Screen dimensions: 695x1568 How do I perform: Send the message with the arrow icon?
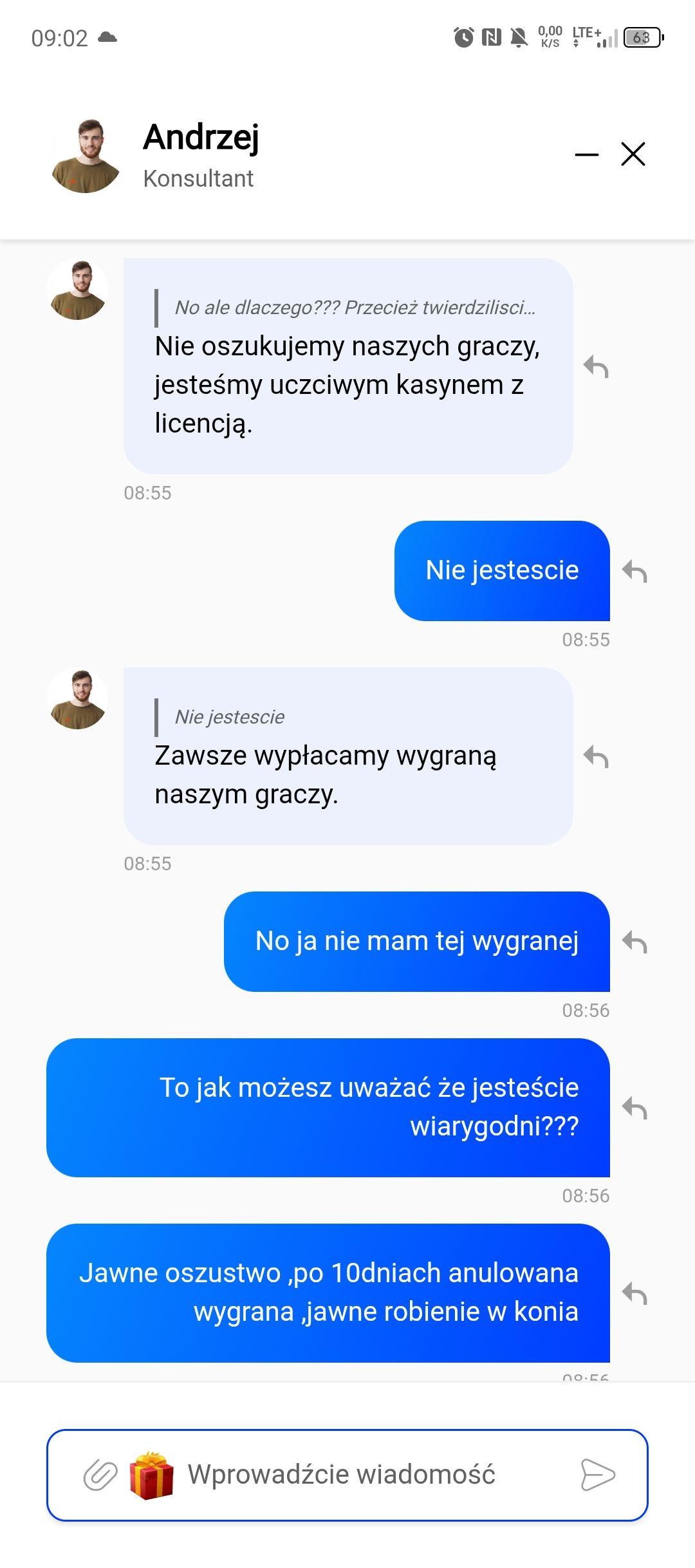pos(598,1475)
